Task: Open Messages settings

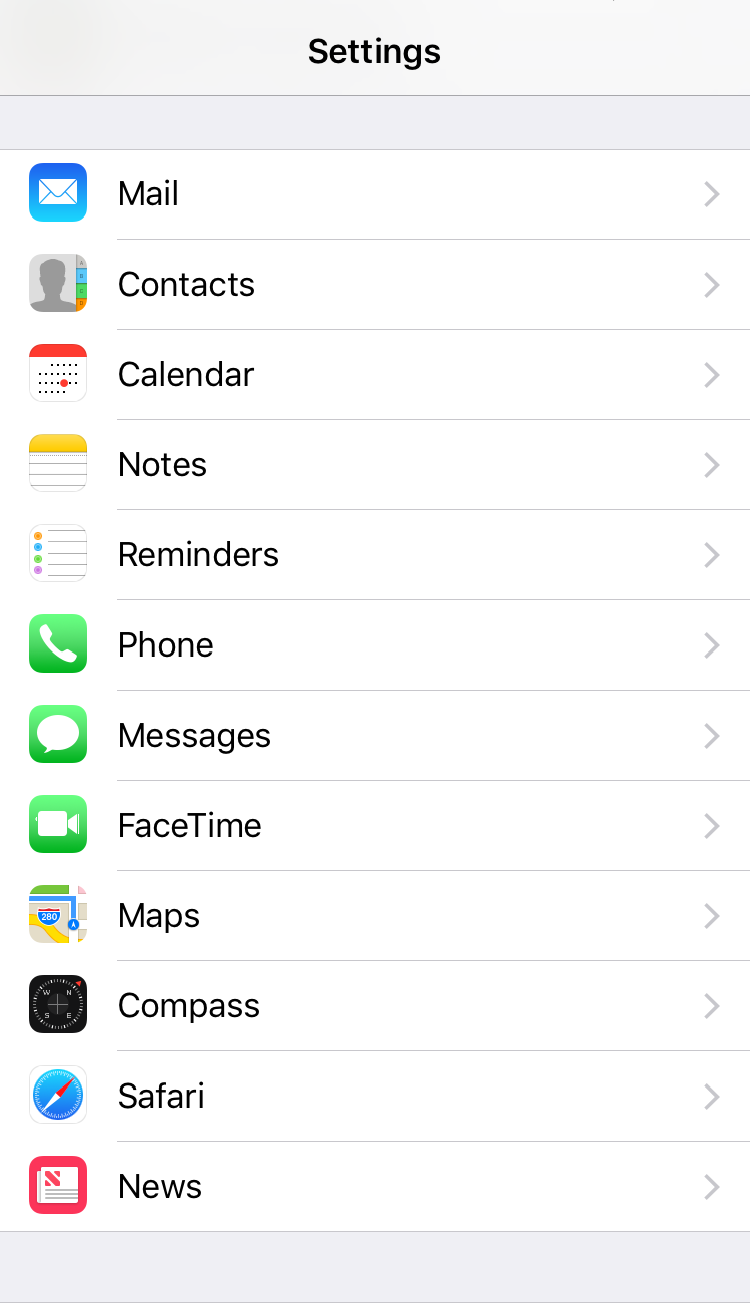Action: pyautogui.click(x=375, y=735)
